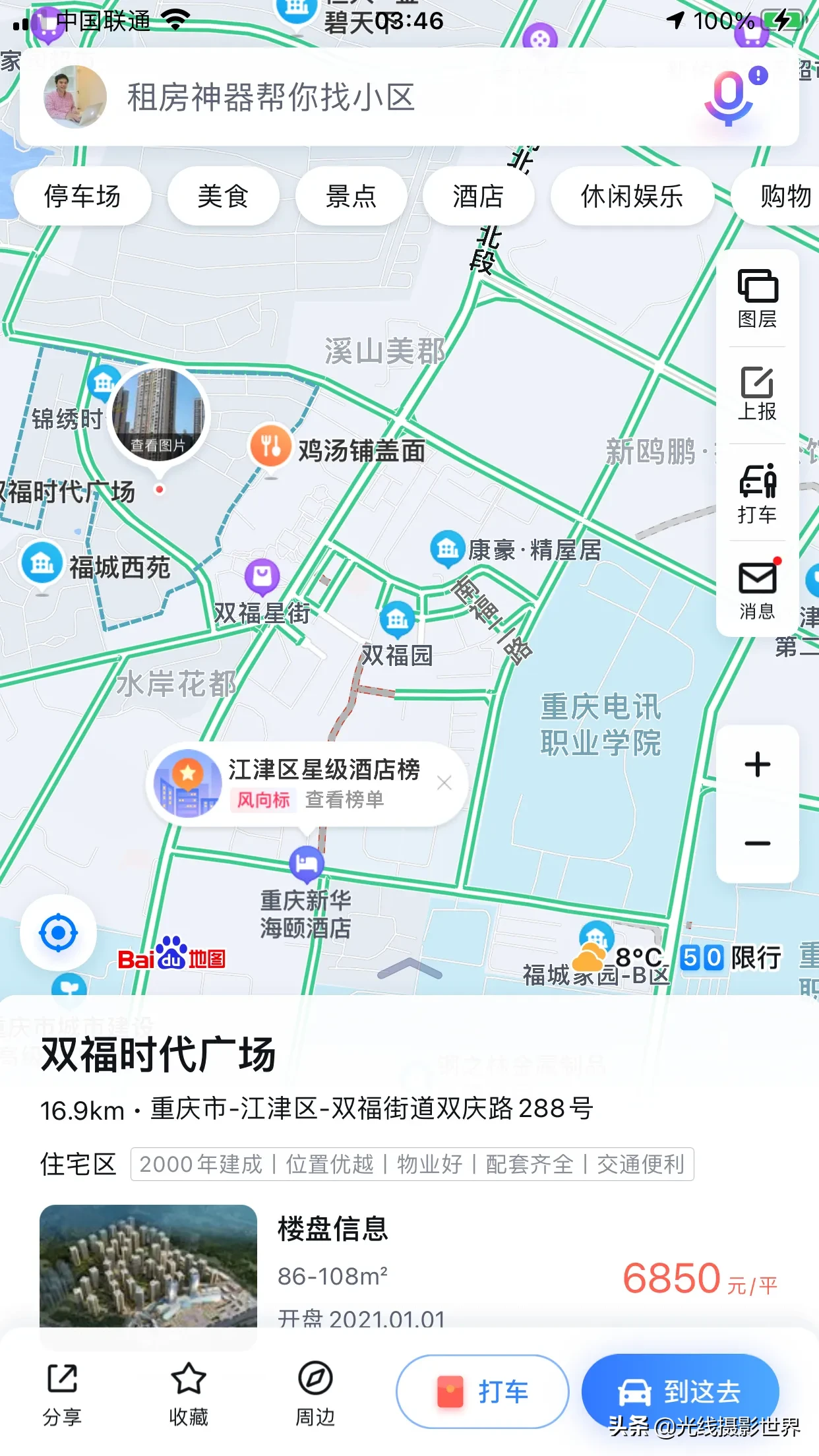The width and height of the screenshot is (819, 1456).
Task: View the 查看图片 photo bubble
Action: [x=158, y=415]
